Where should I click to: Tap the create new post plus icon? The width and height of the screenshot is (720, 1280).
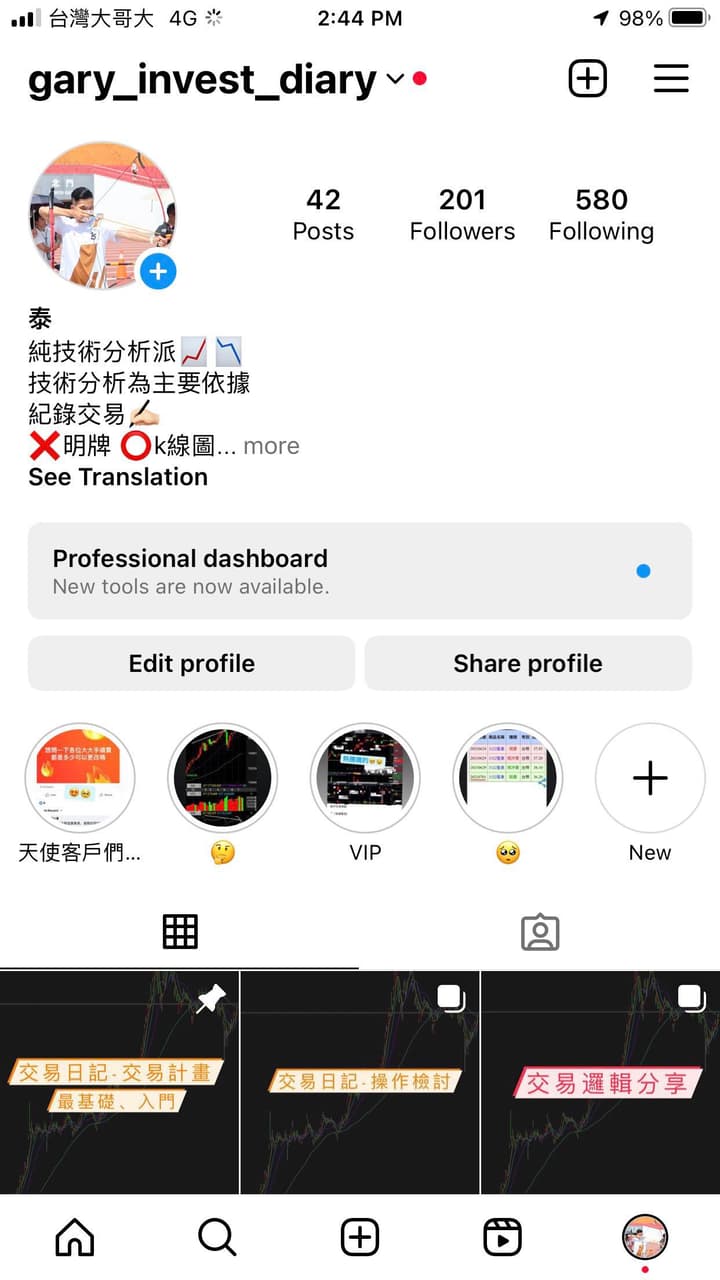coord(588,78)
